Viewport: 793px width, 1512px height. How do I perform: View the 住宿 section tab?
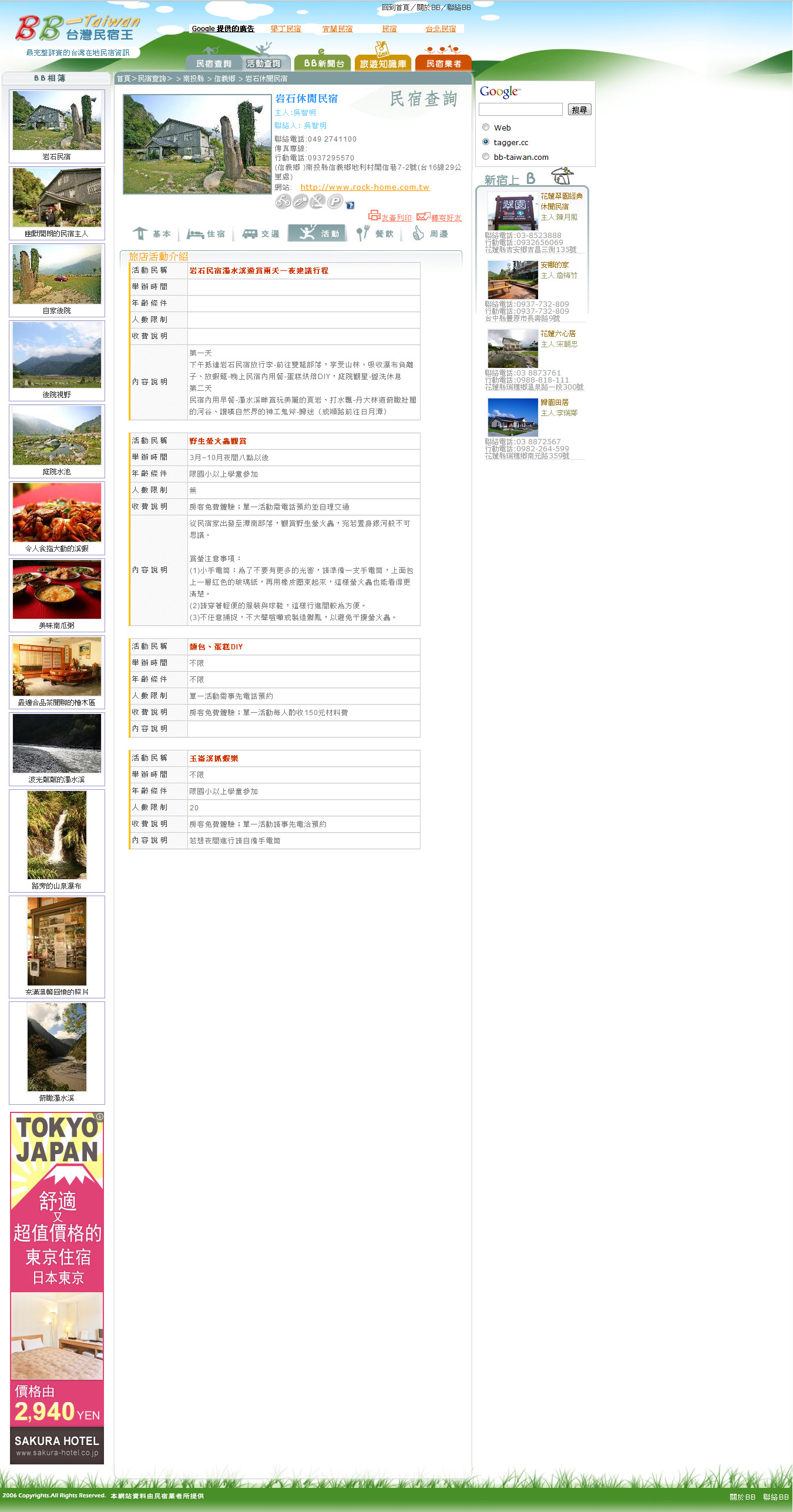(206, 234)
